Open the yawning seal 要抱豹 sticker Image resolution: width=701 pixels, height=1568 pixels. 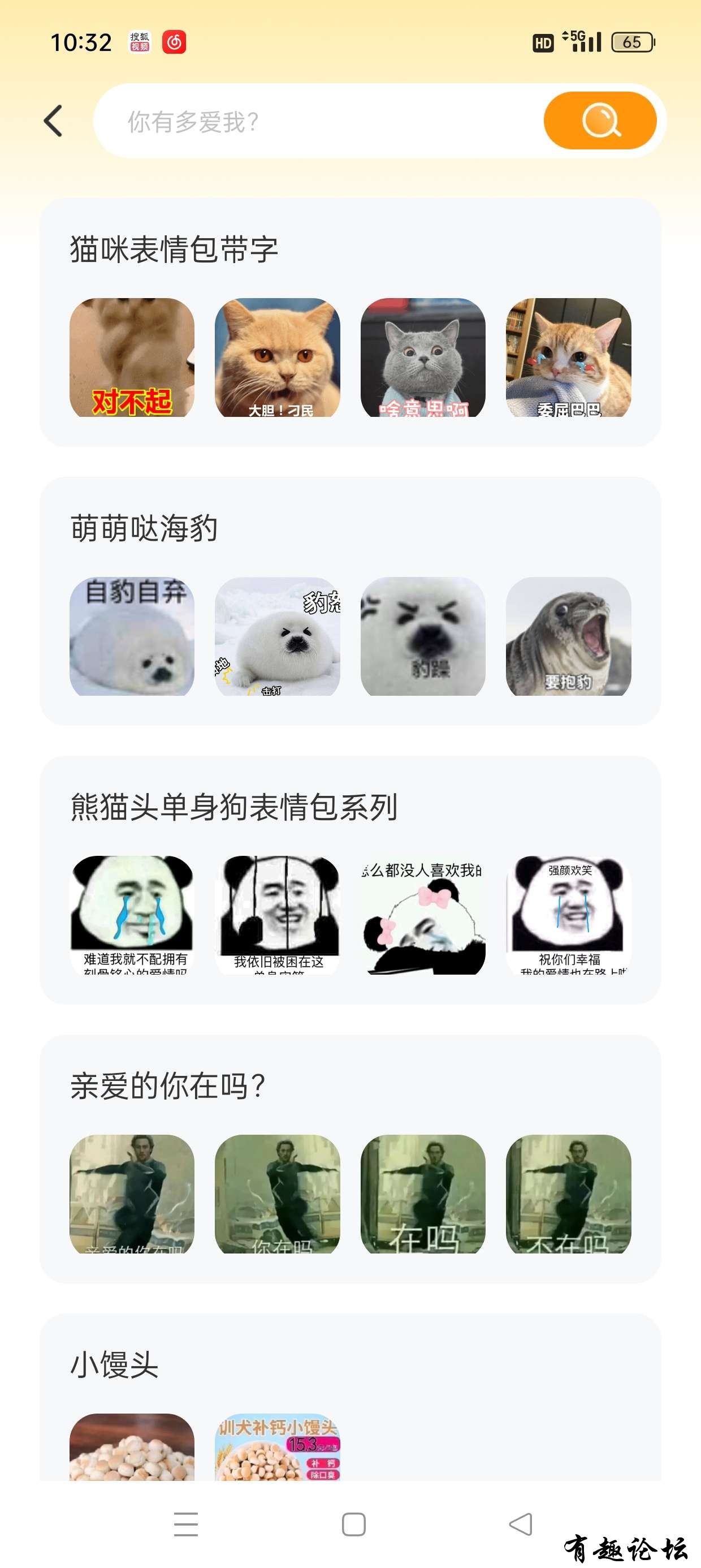(568, 636)
